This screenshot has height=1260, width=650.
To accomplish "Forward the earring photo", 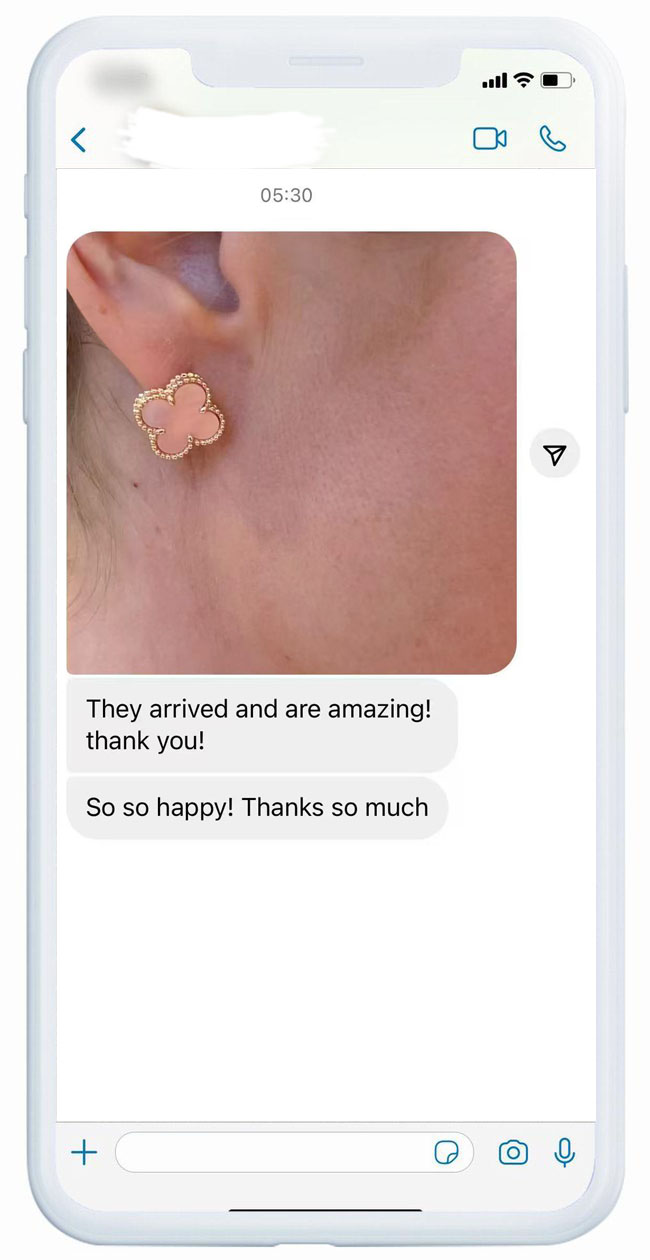I will click(555, 456).
